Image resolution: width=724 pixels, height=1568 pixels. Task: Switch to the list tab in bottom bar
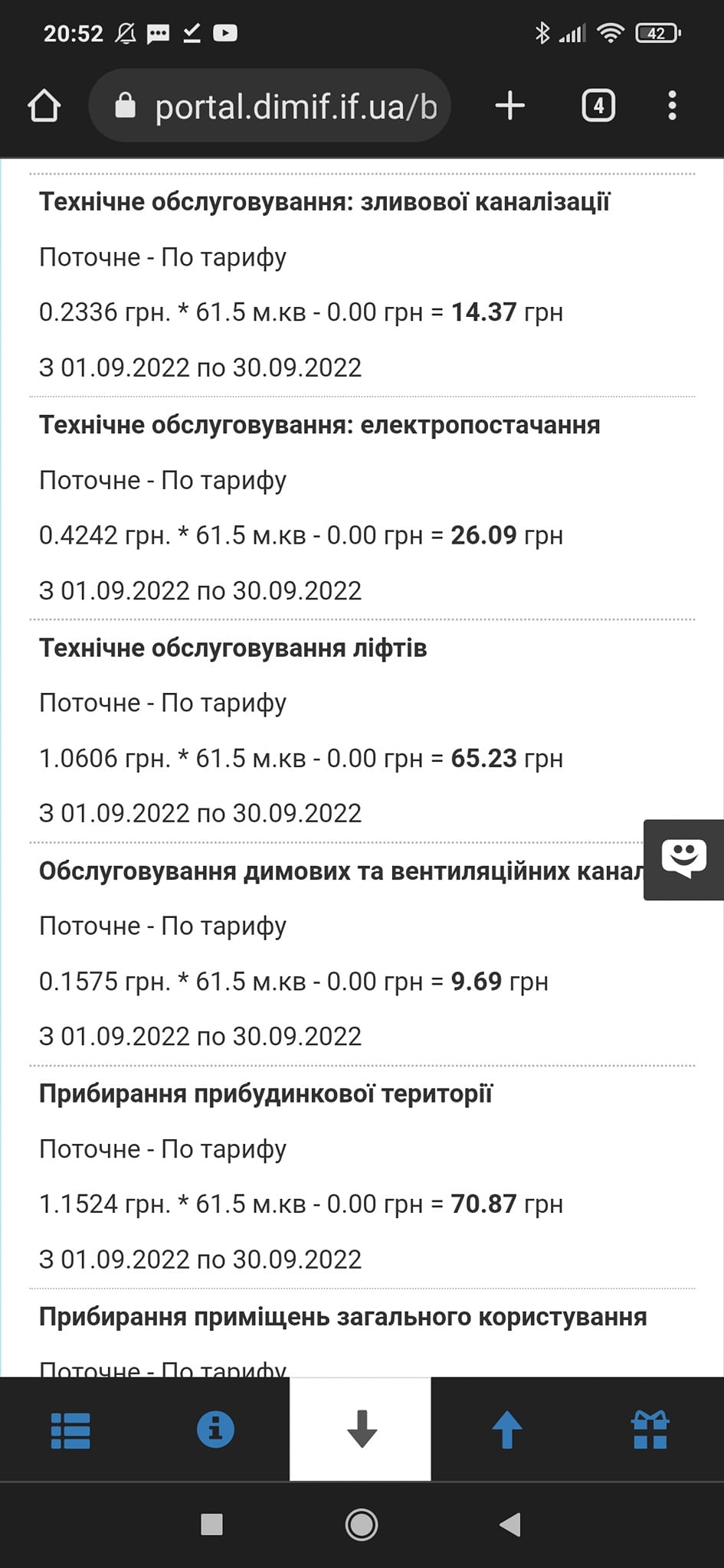(70, 1429)
